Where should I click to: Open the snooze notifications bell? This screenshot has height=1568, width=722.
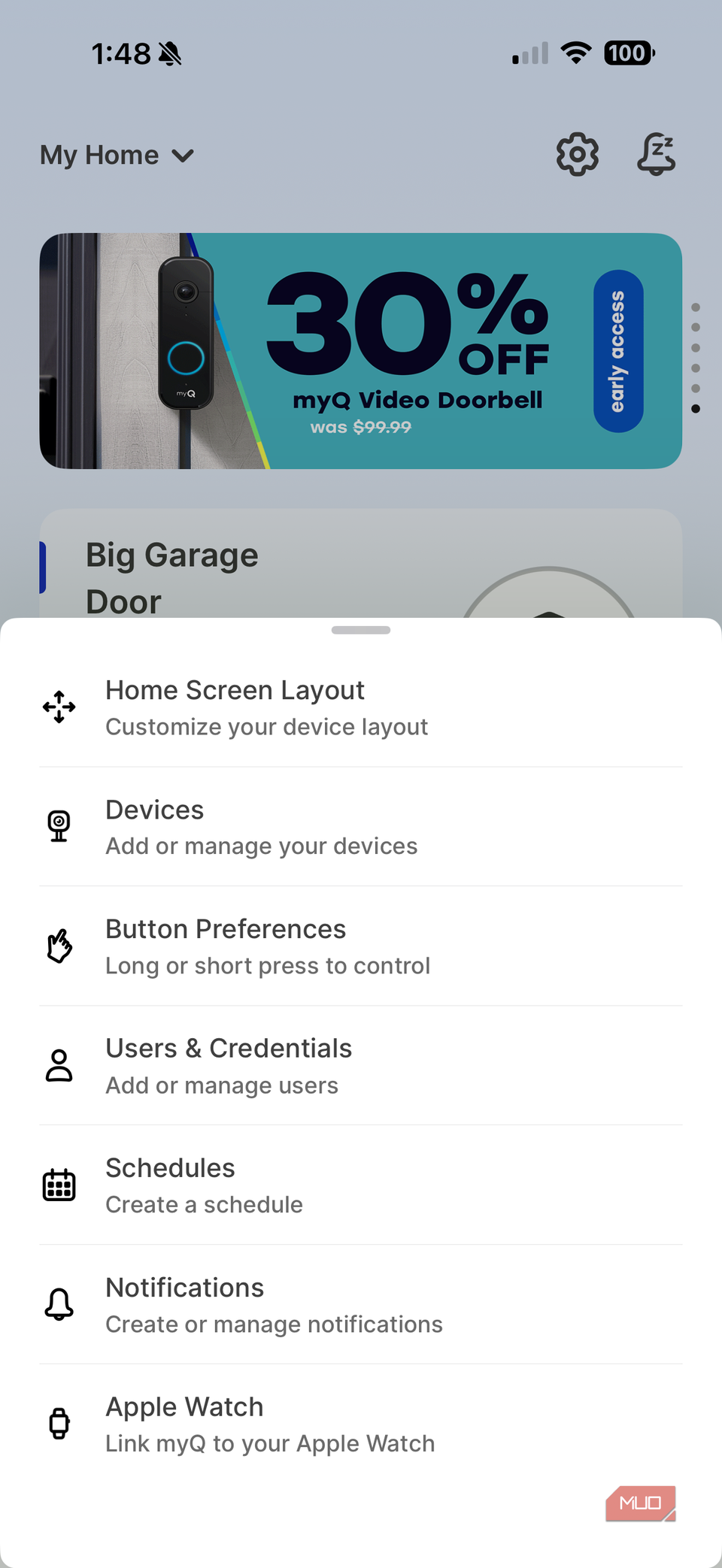point(656,155)
